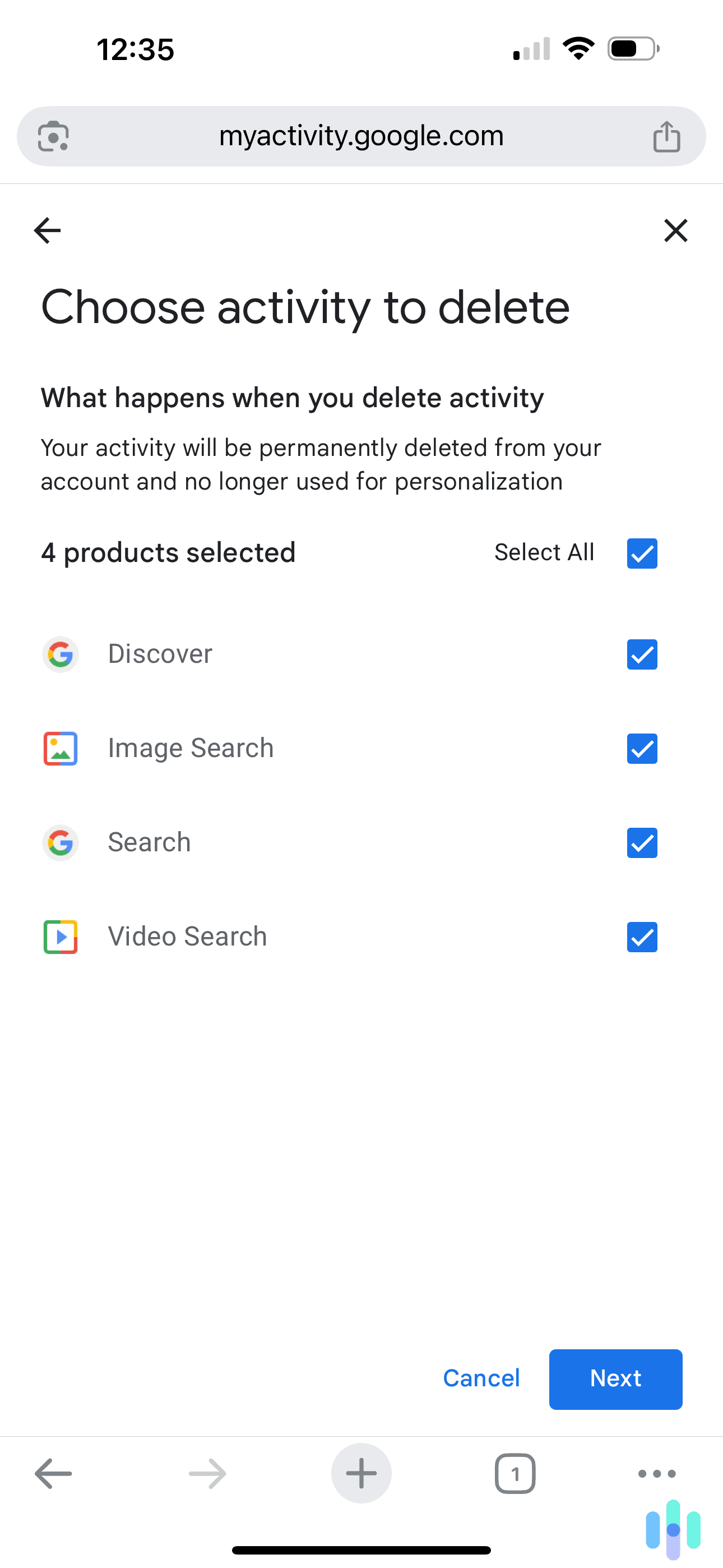Open the tab switcher showing one tab
The height and width of the screenshot is (1568, 723).
(x=515, y=1473)
